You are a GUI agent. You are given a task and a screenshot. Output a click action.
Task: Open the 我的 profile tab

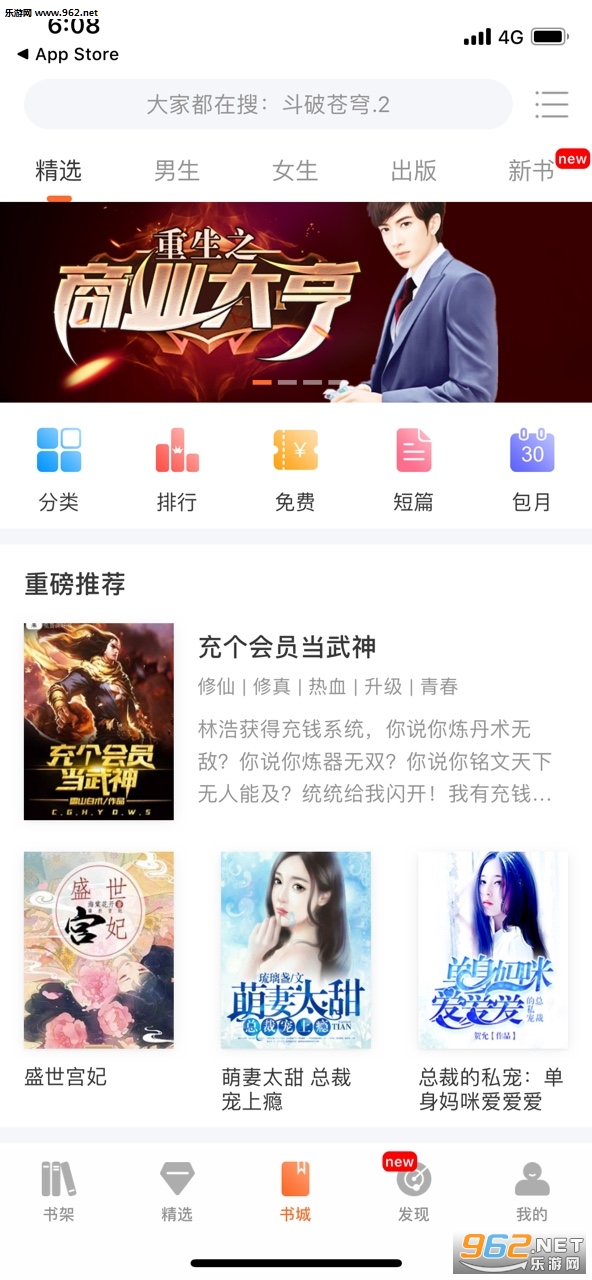tap(532, 1192)
